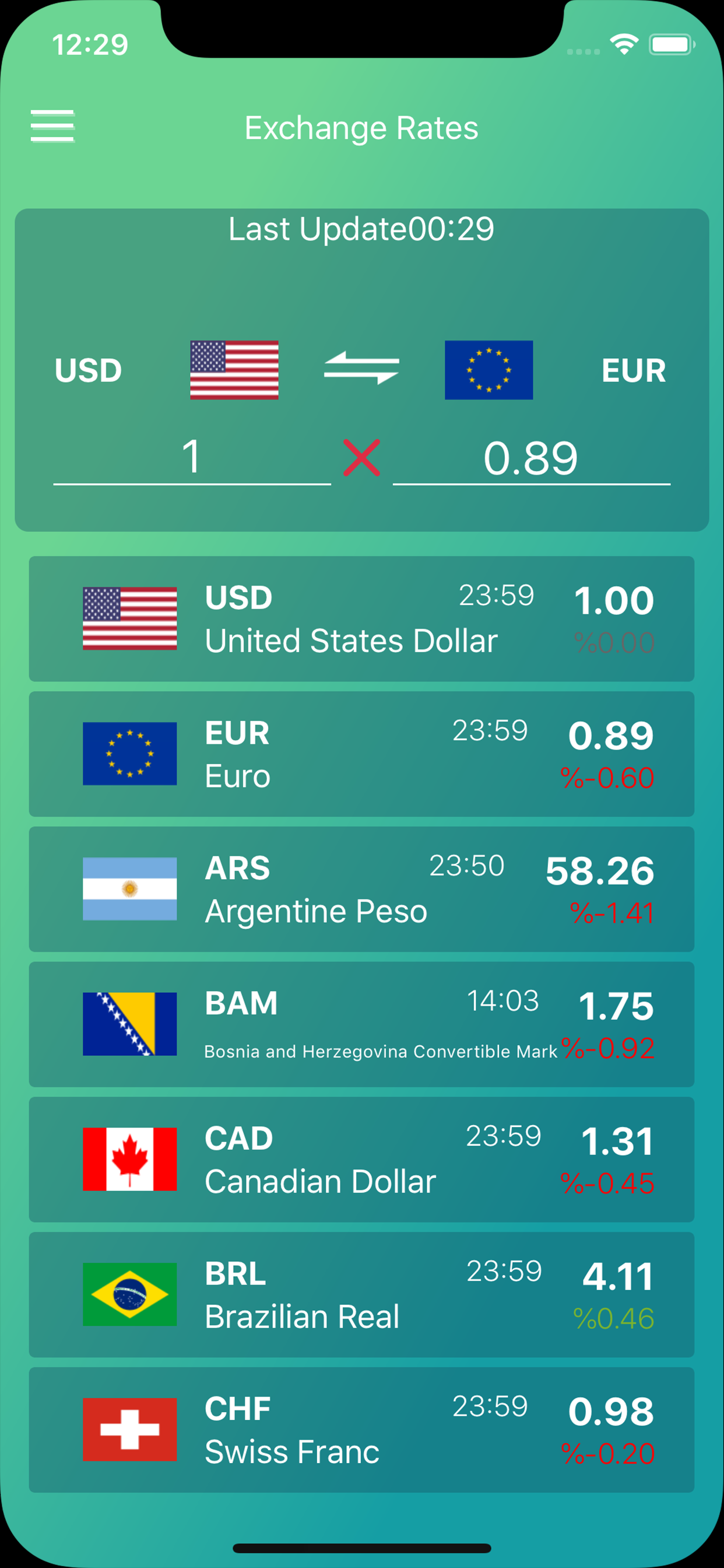Viewport: 724px width, 1568px height.
Task: Clear the amount with red X
Action: click(362, 458)
